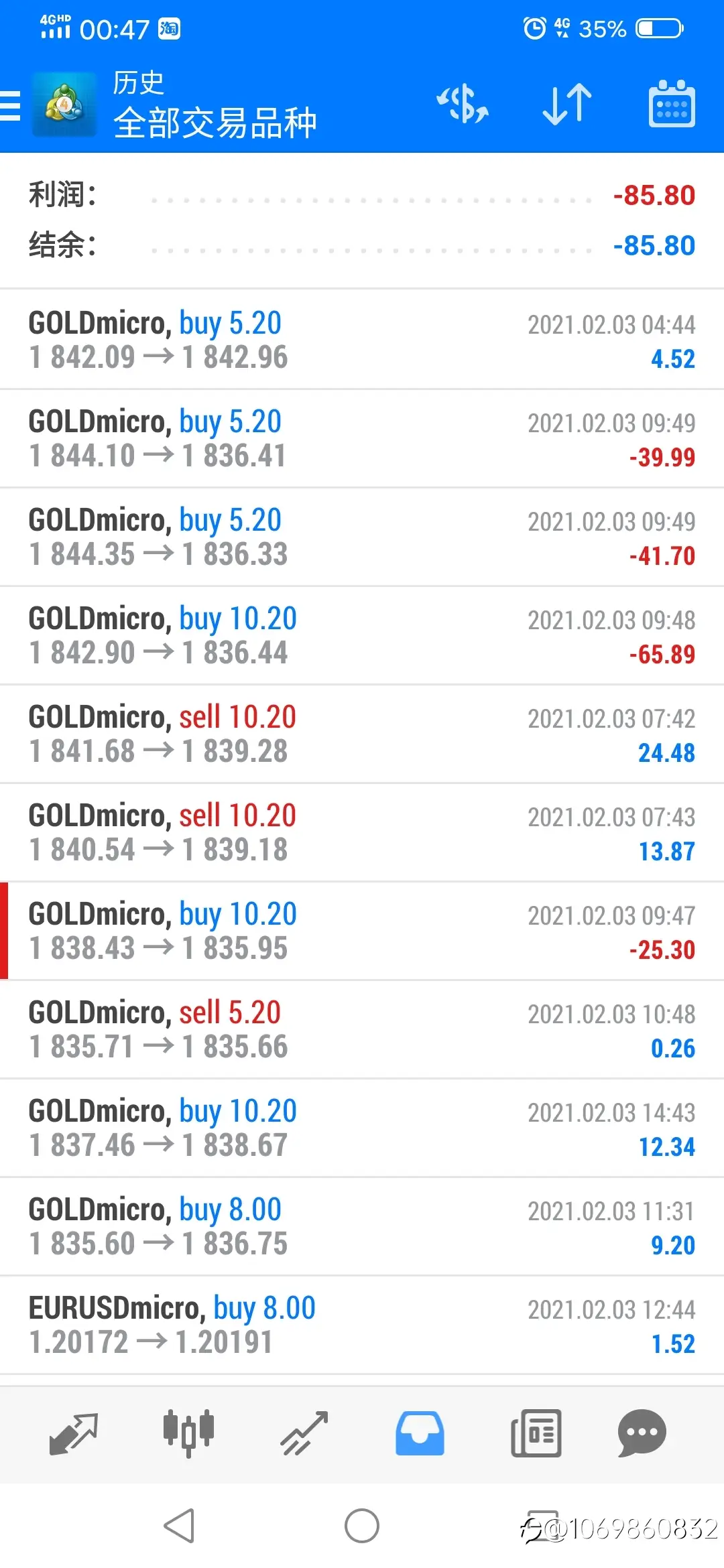724x1568 pixels.
Task: Change sort order with arrows icon
Action: 567,105
